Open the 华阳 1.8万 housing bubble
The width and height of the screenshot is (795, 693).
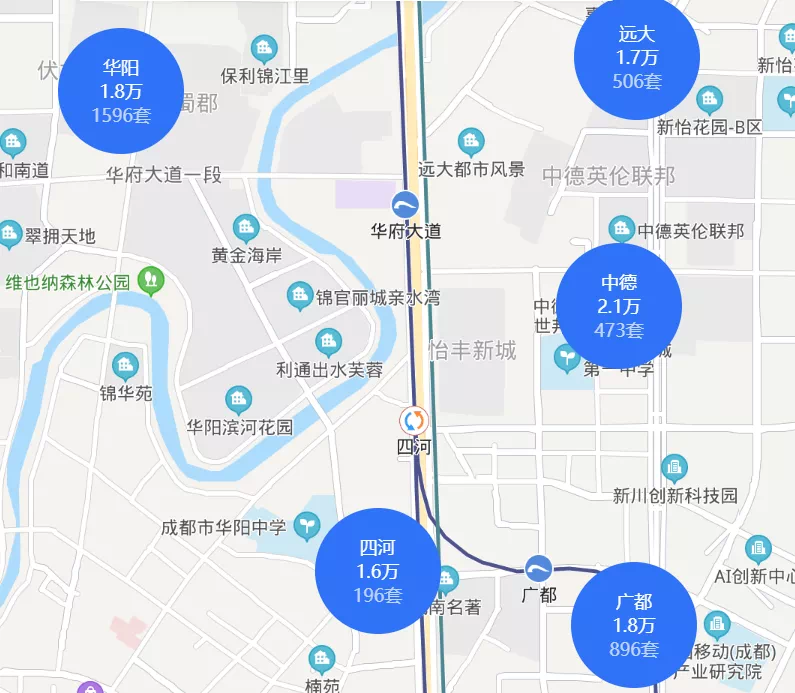[120, 91]
